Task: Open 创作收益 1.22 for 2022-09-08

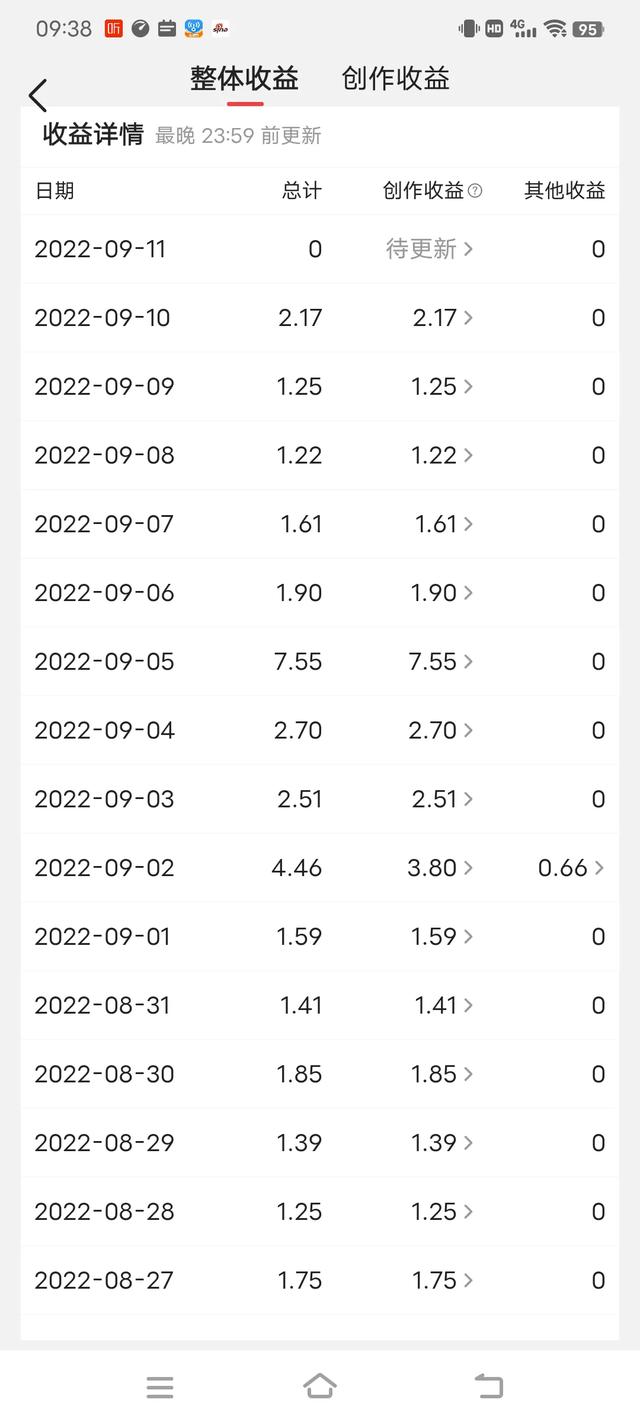Action: click(x=443, y=456)
